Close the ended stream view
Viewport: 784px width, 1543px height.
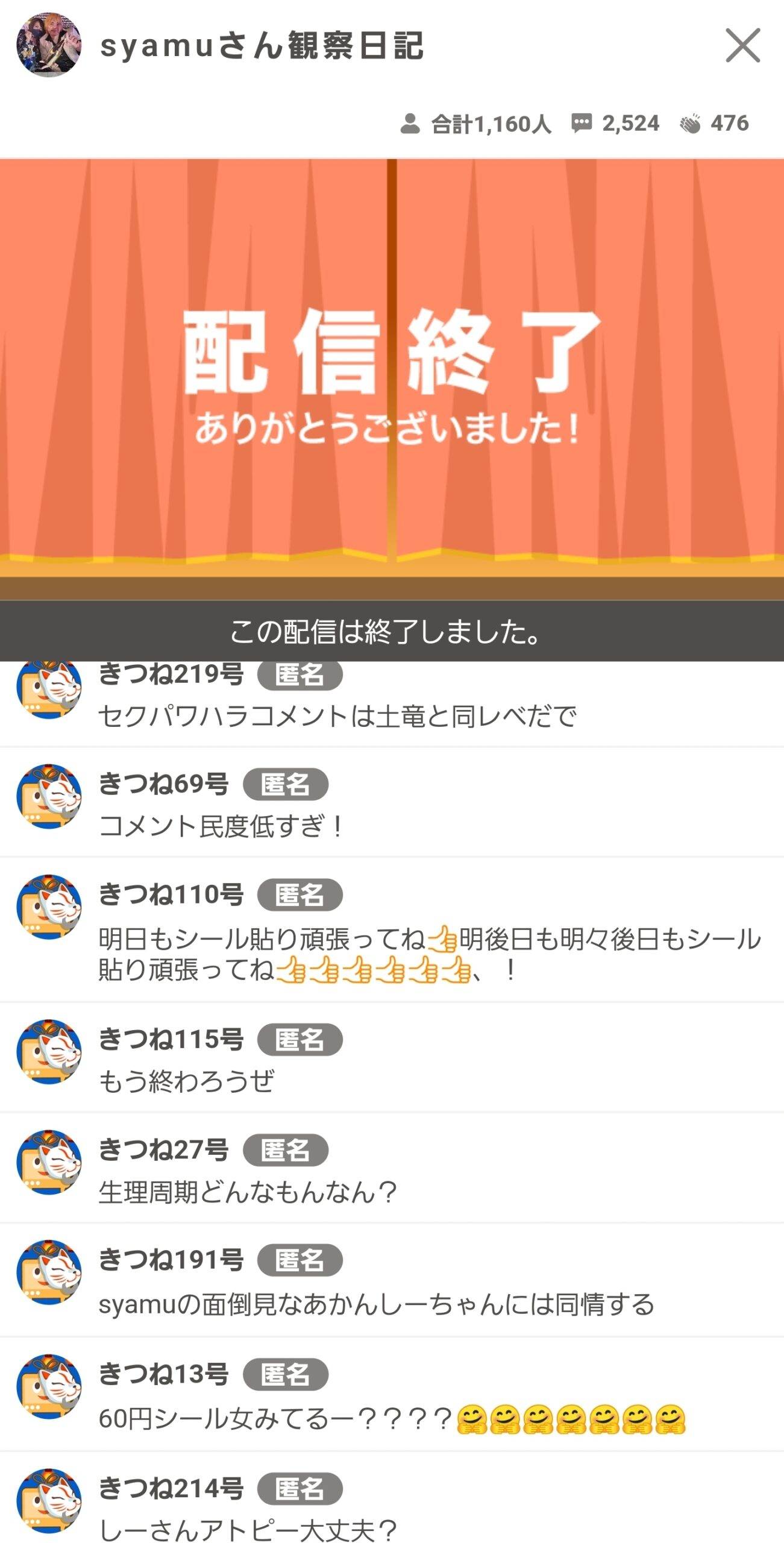coord(742,45)
